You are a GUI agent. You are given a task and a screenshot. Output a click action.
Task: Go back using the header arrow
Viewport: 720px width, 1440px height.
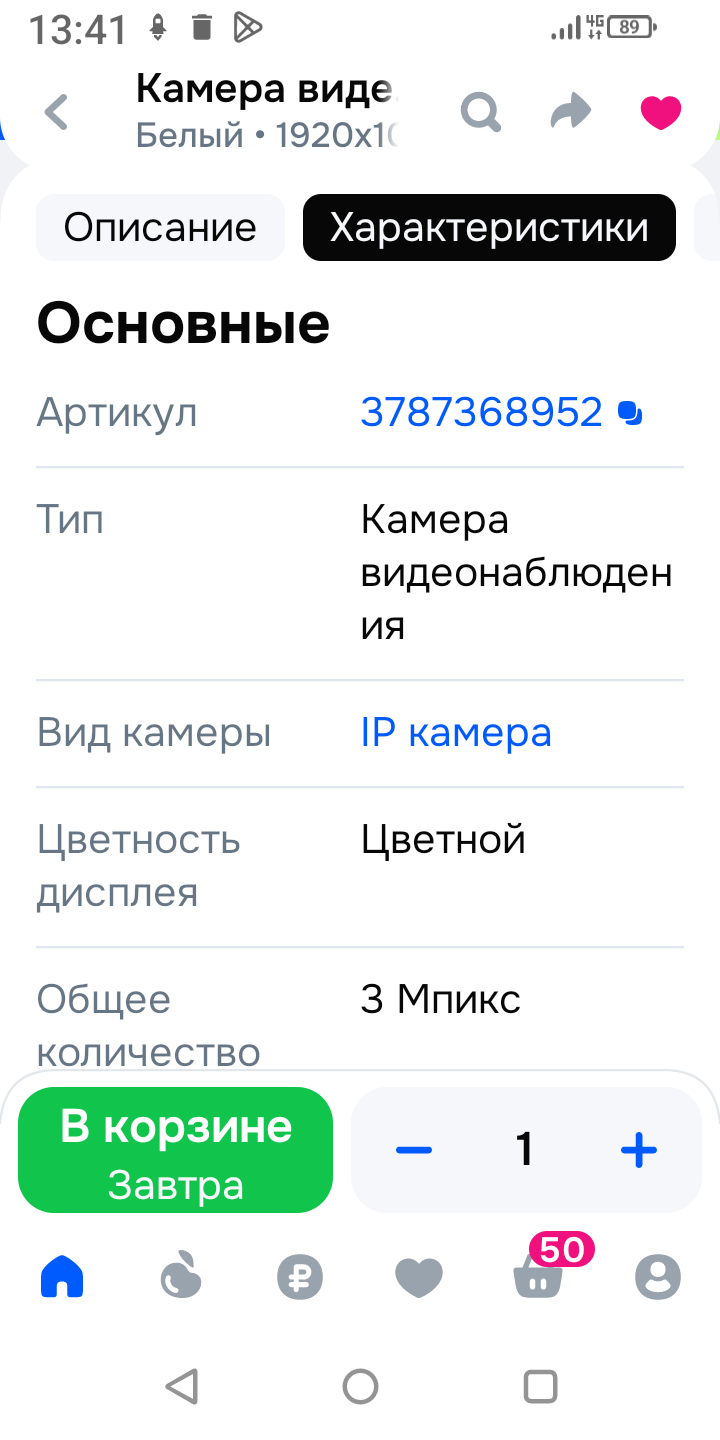coord(57,113)
